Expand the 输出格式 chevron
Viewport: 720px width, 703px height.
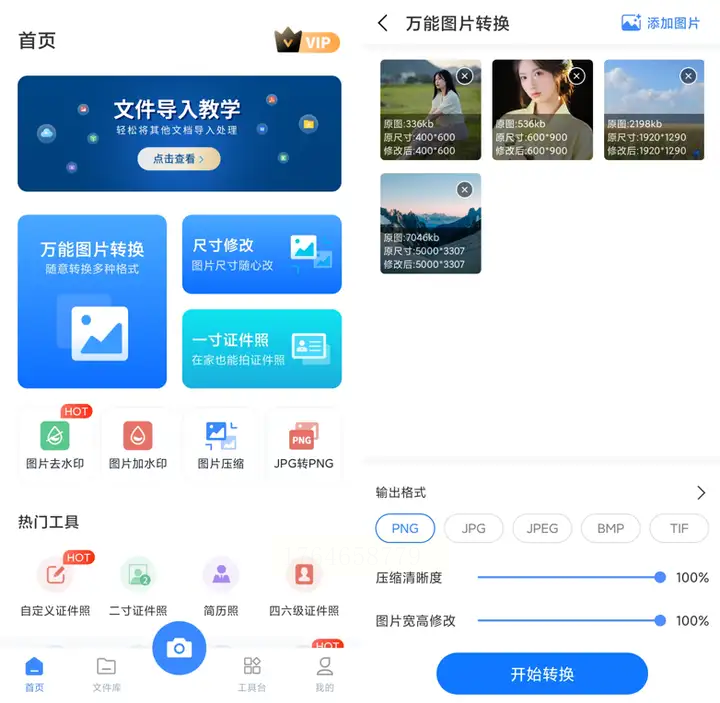[701, 493]
